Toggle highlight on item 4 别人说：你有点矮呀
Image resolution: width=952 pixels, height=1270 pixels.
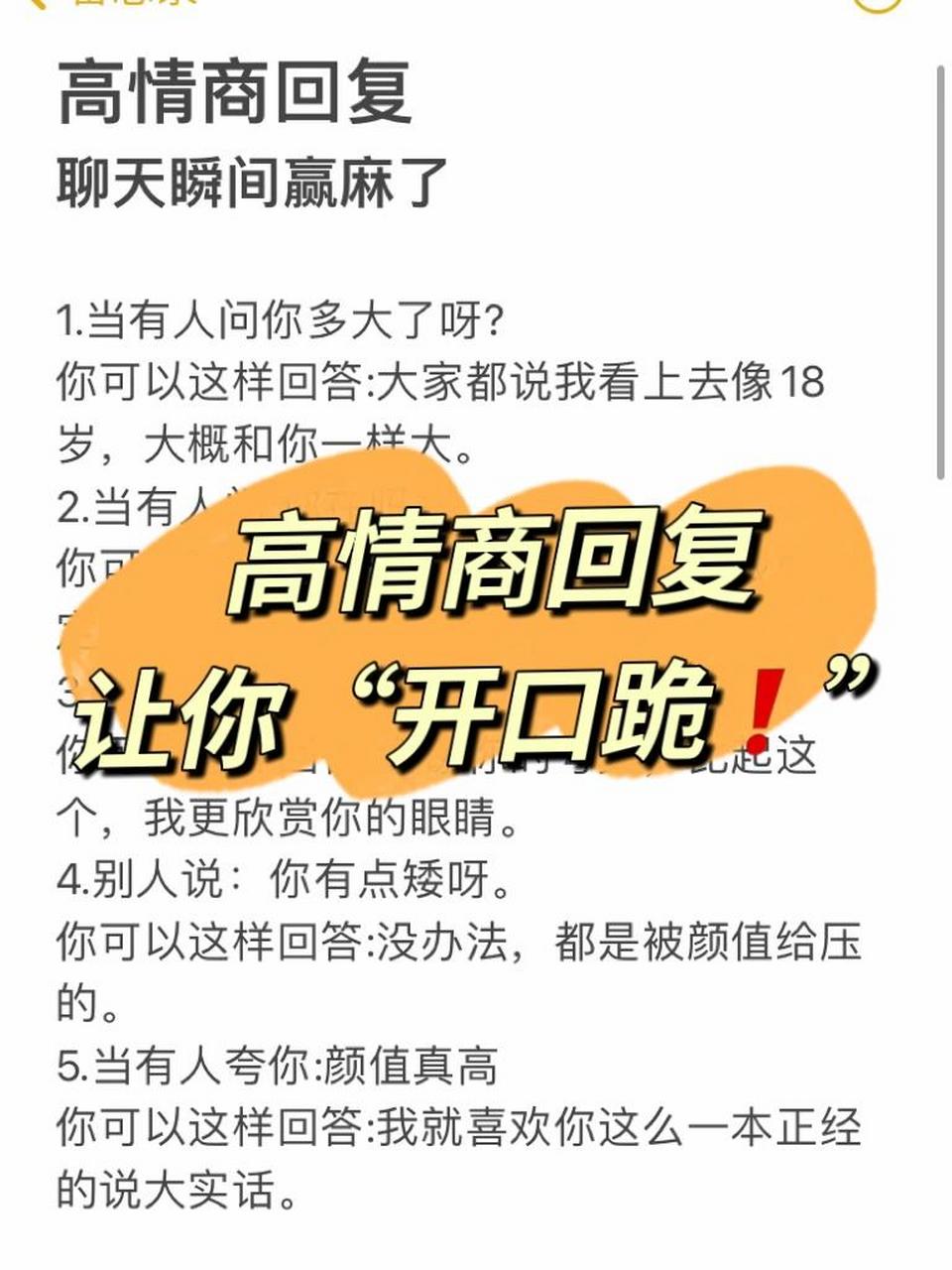[288, 883]
